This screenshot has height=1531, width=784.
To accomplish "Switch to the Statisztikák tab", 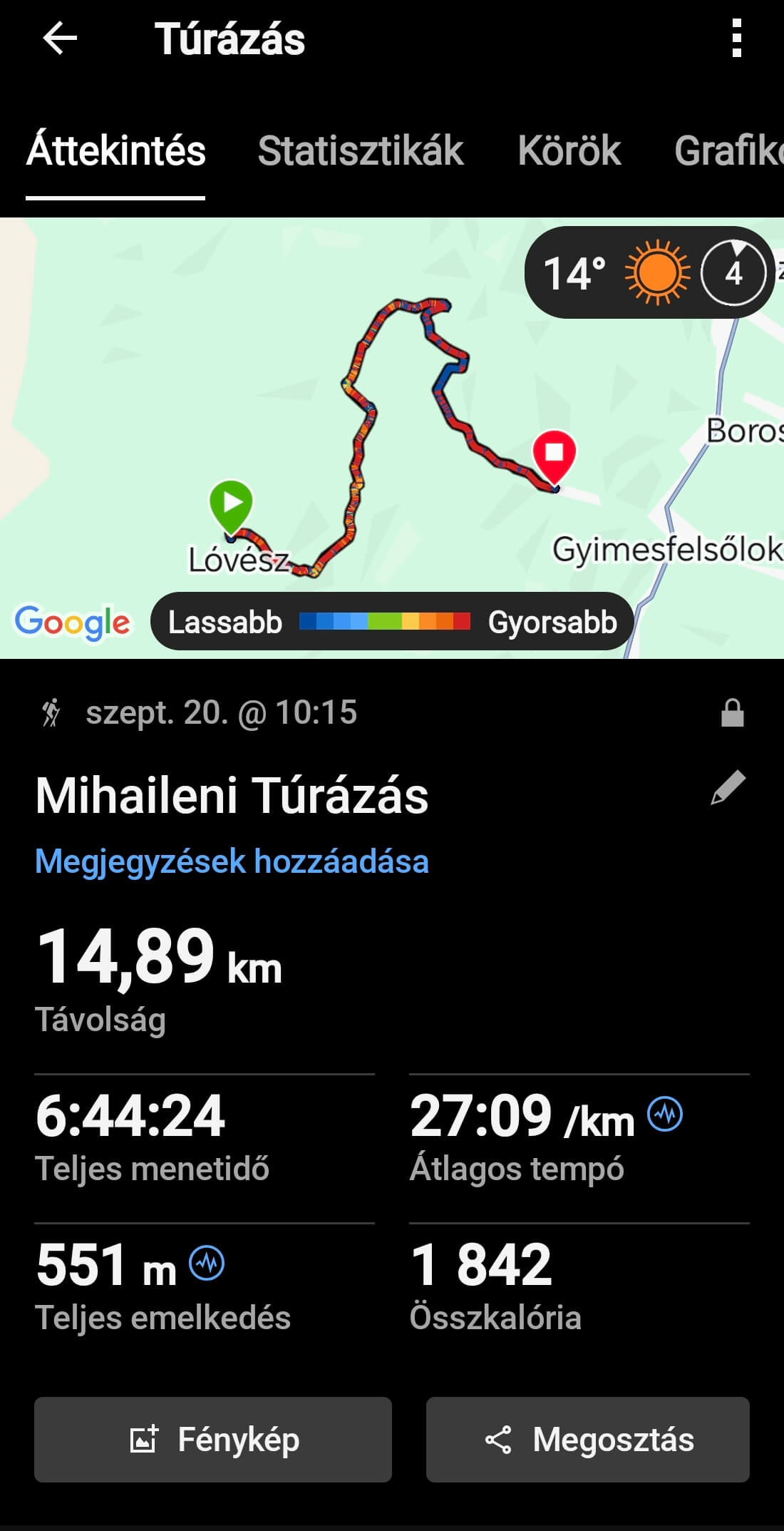I will [x=361, y=150].
